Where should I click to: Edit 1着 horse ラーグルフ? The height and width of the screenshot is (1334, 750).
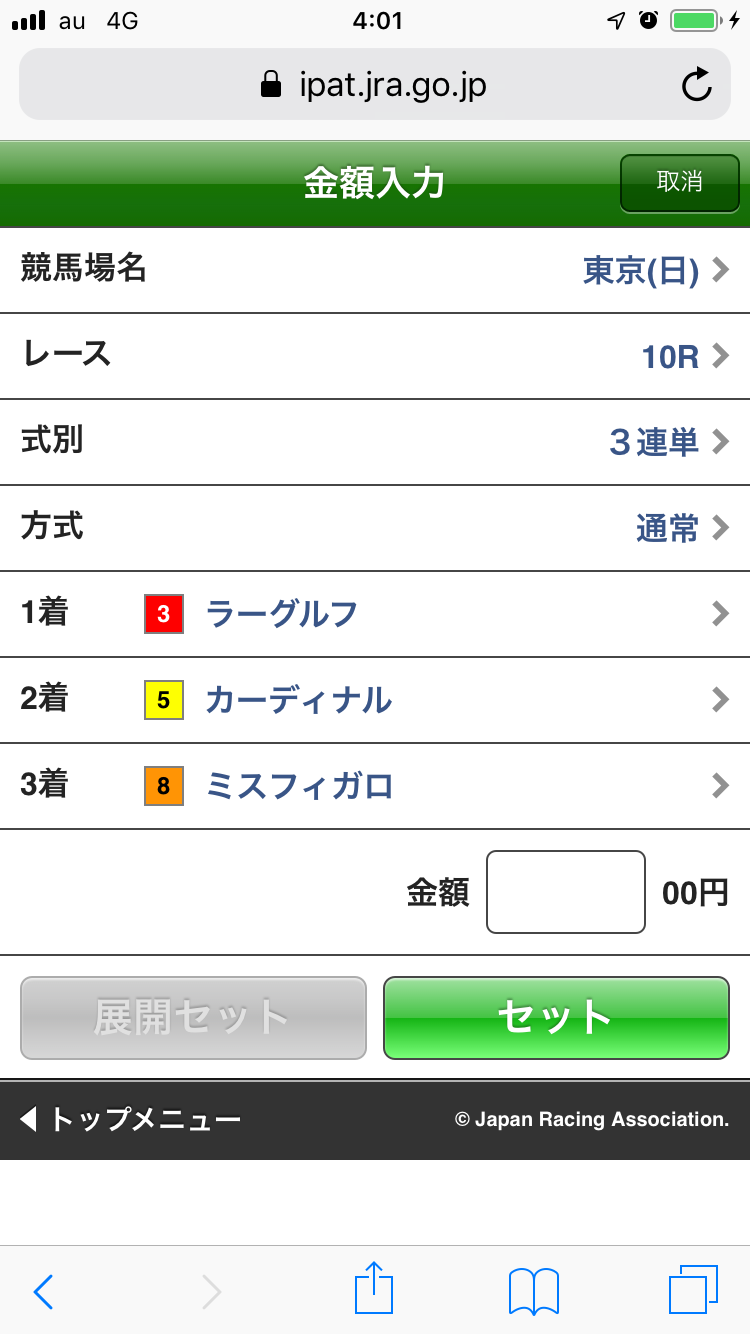[x=375, y=614]
